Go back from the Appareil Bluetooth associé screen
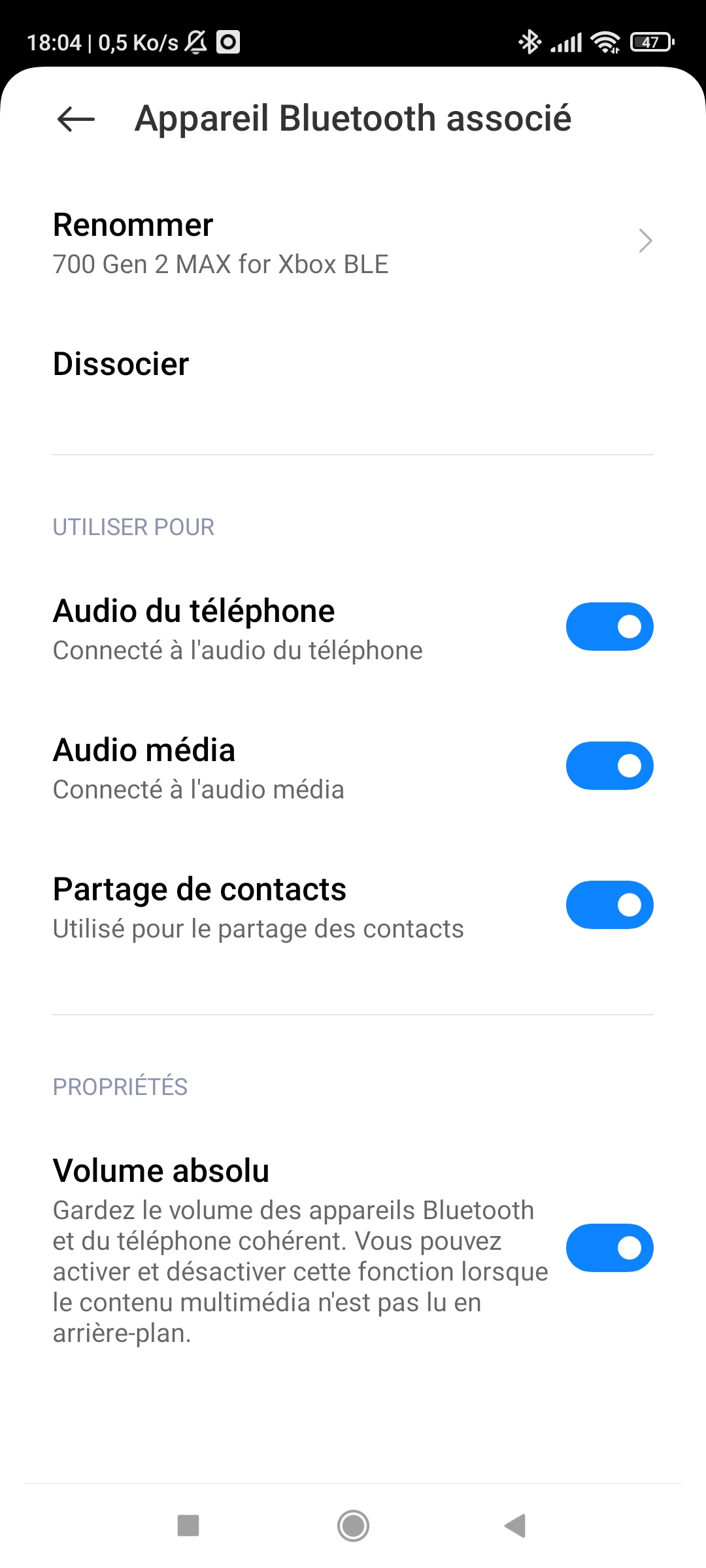 tap(76, 120)
